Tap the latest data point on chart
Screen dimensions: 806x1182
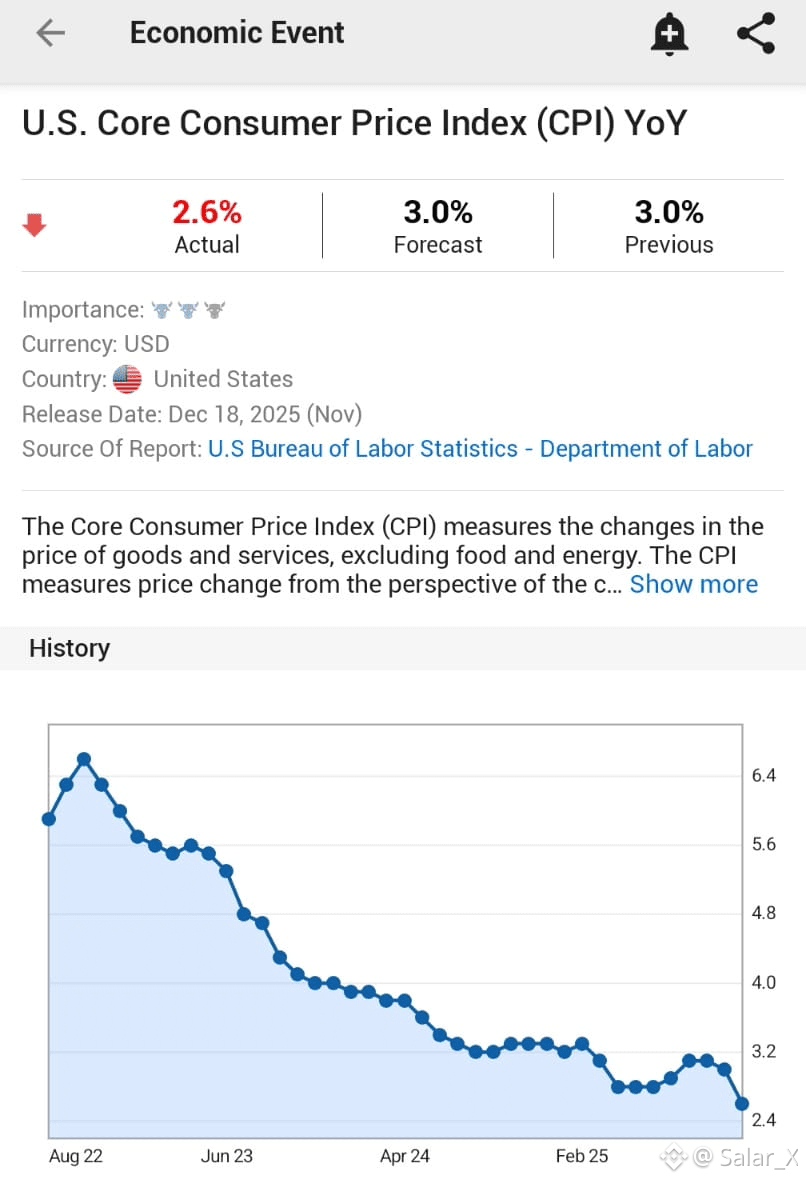click(741, 1104)
